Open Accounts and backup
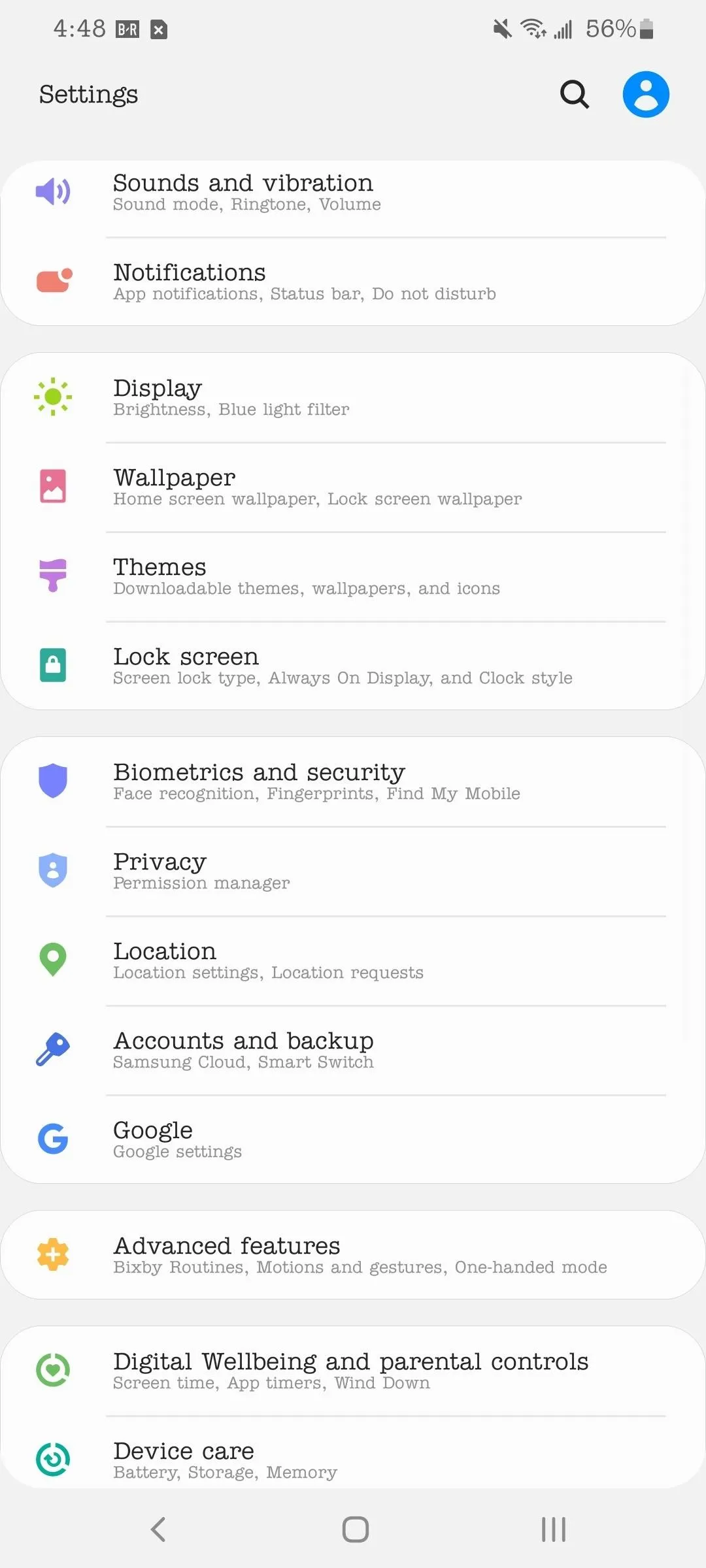The width and height of the screenshot is (706, 1568). click(353, 1050)
